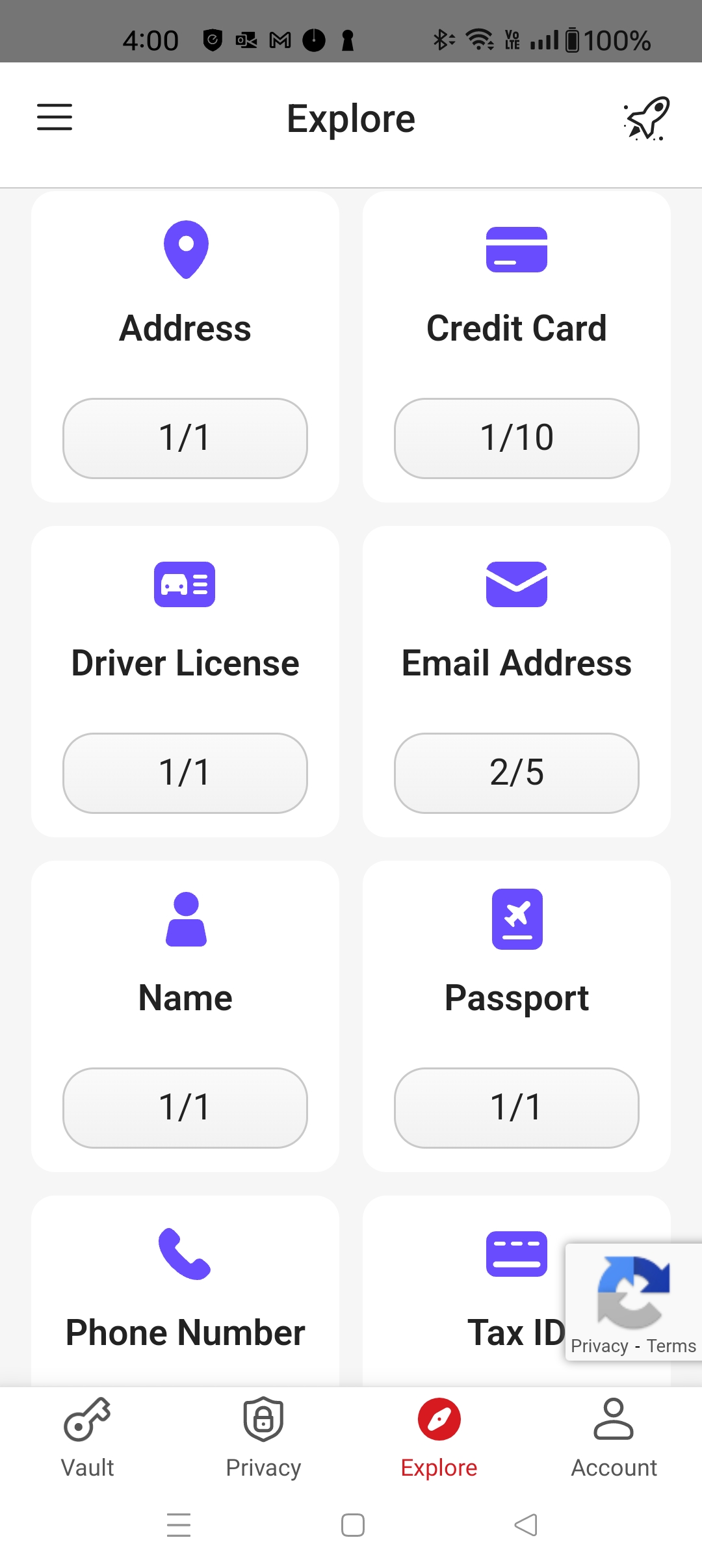This screenshot has width=702, height=1568.
Task: Select the Phone Number card
Action: click(185, 1294)
